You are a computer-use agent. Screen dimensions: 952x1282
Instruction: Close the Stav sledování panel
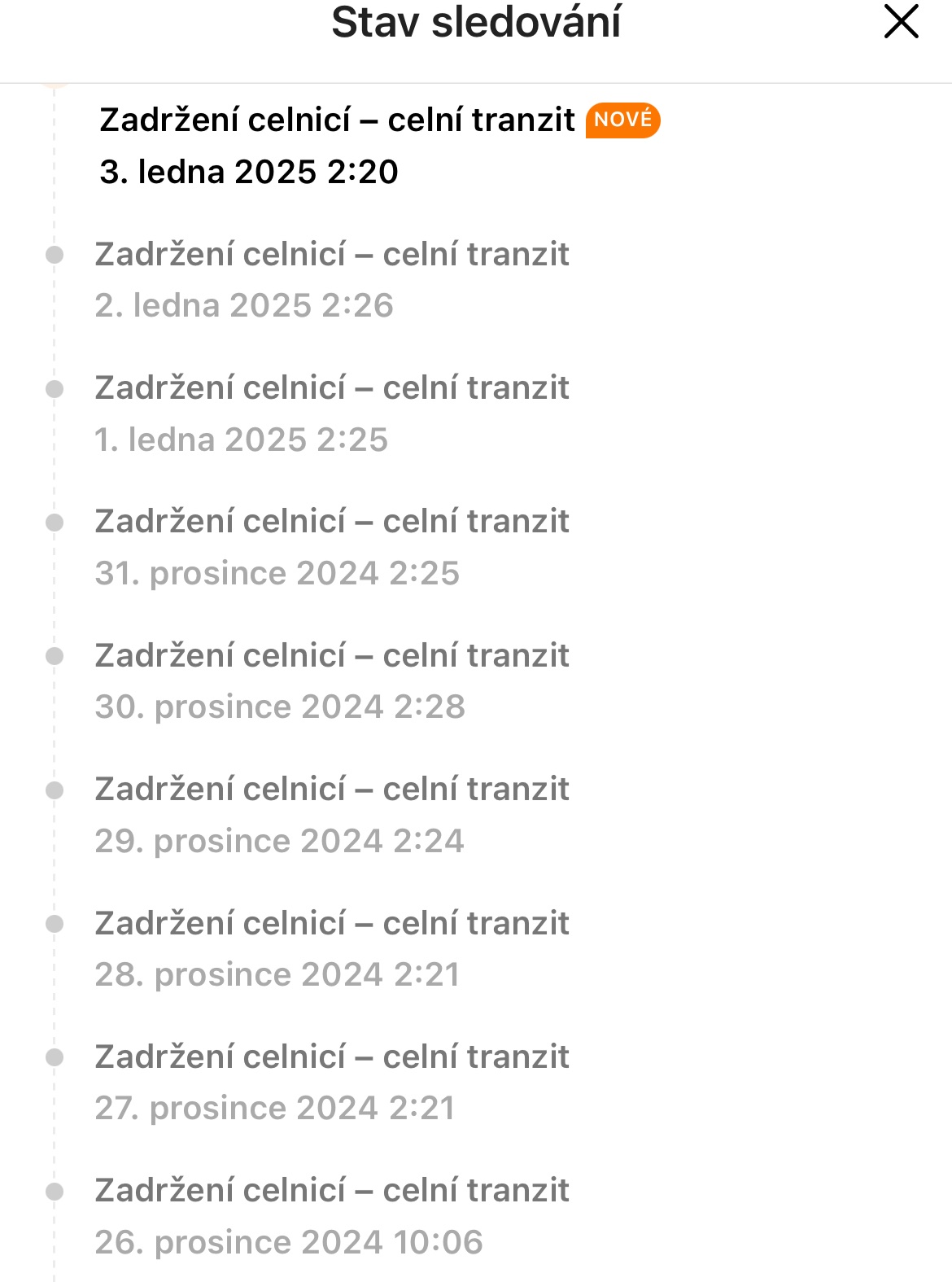[901, 22]
